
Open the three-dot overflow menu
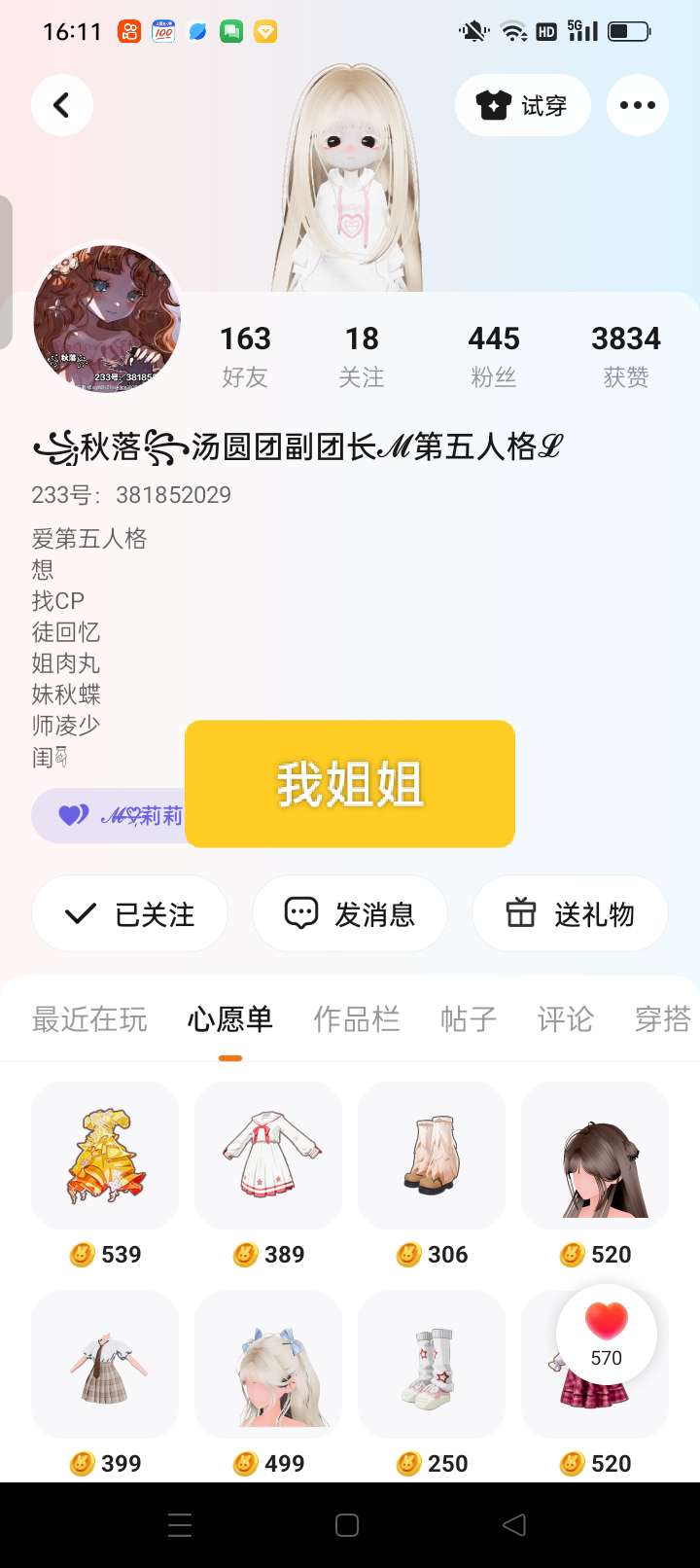(638, 105)
